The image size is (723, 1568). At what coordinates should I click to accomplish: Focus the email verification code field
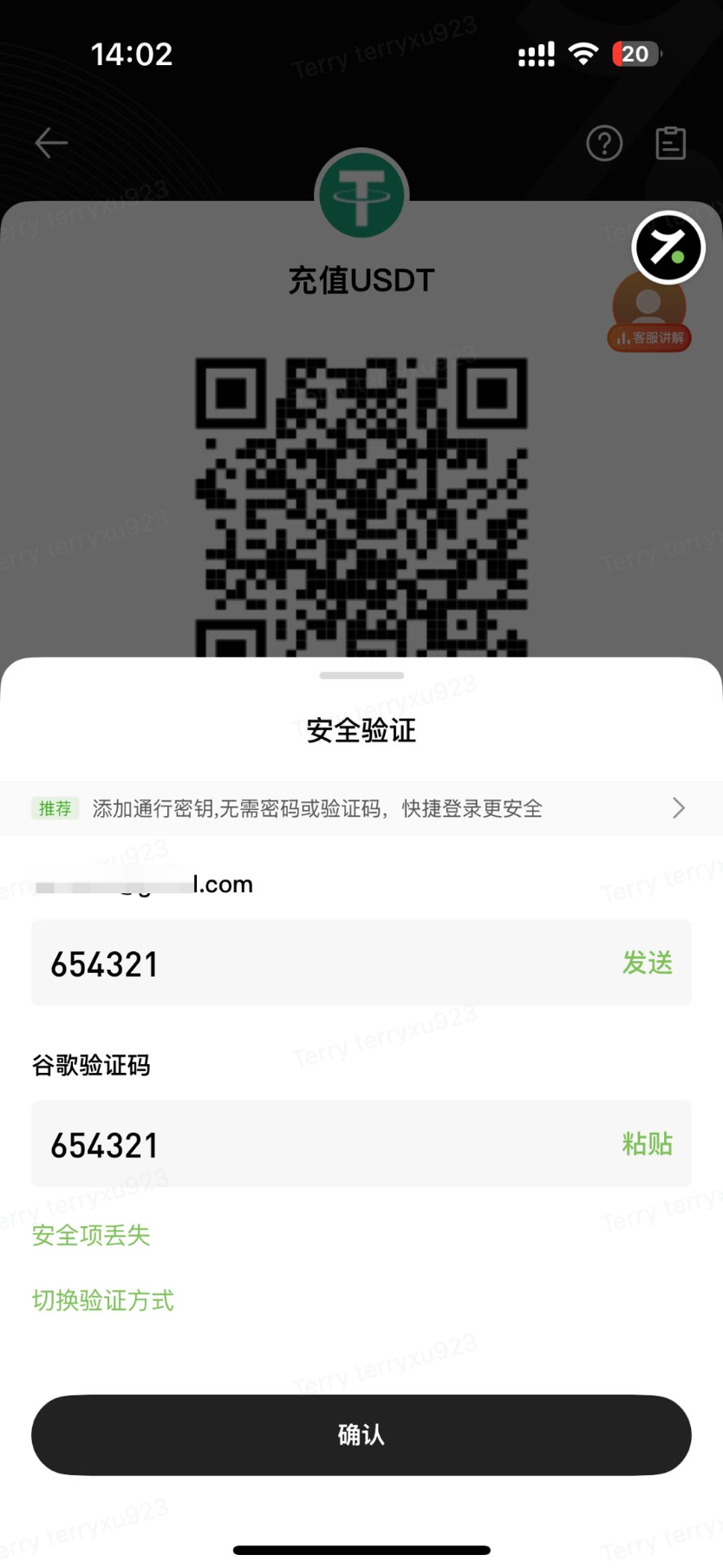click(x=321, y=964)
